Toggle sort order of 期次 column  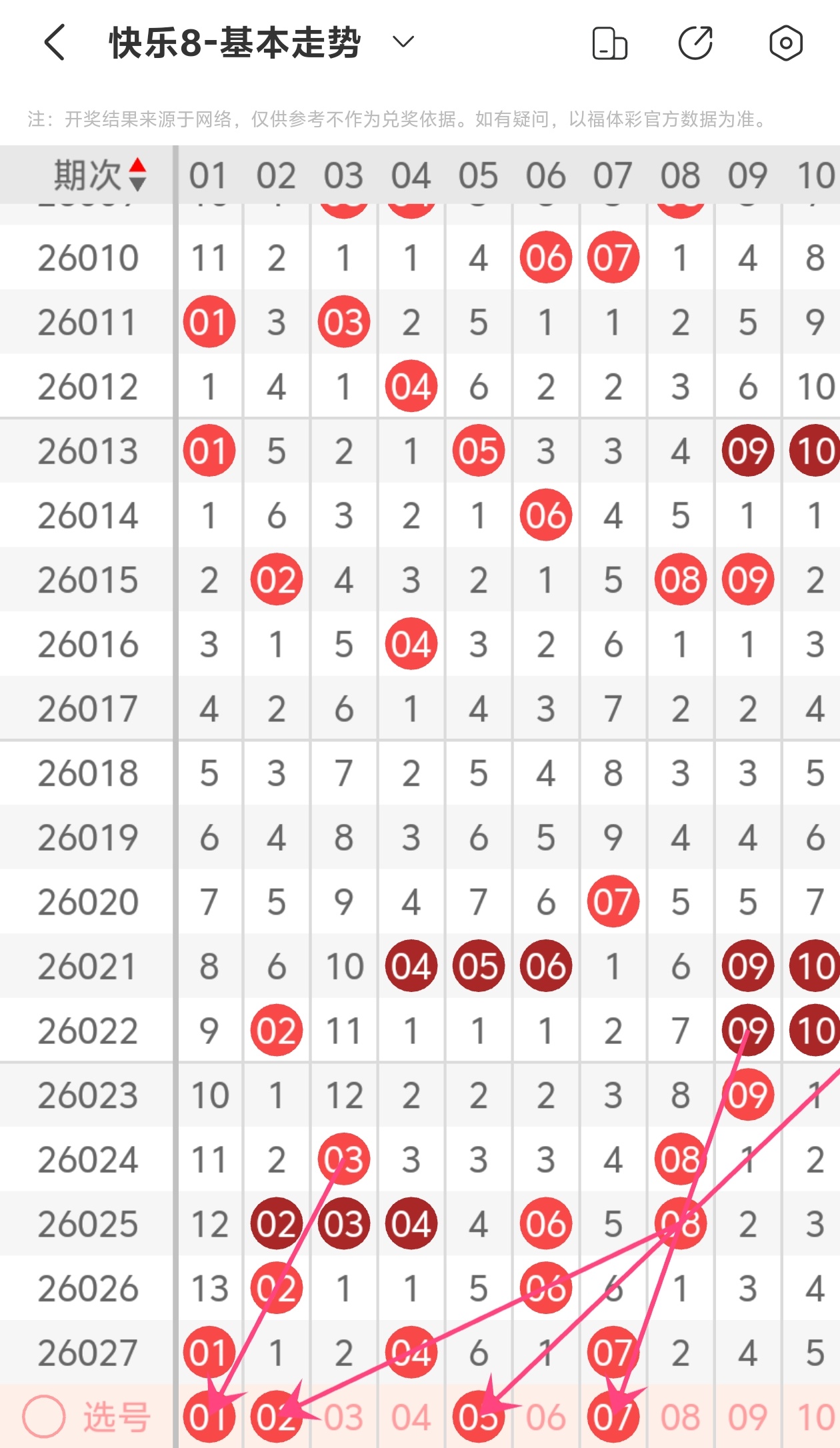coord(137,175)
